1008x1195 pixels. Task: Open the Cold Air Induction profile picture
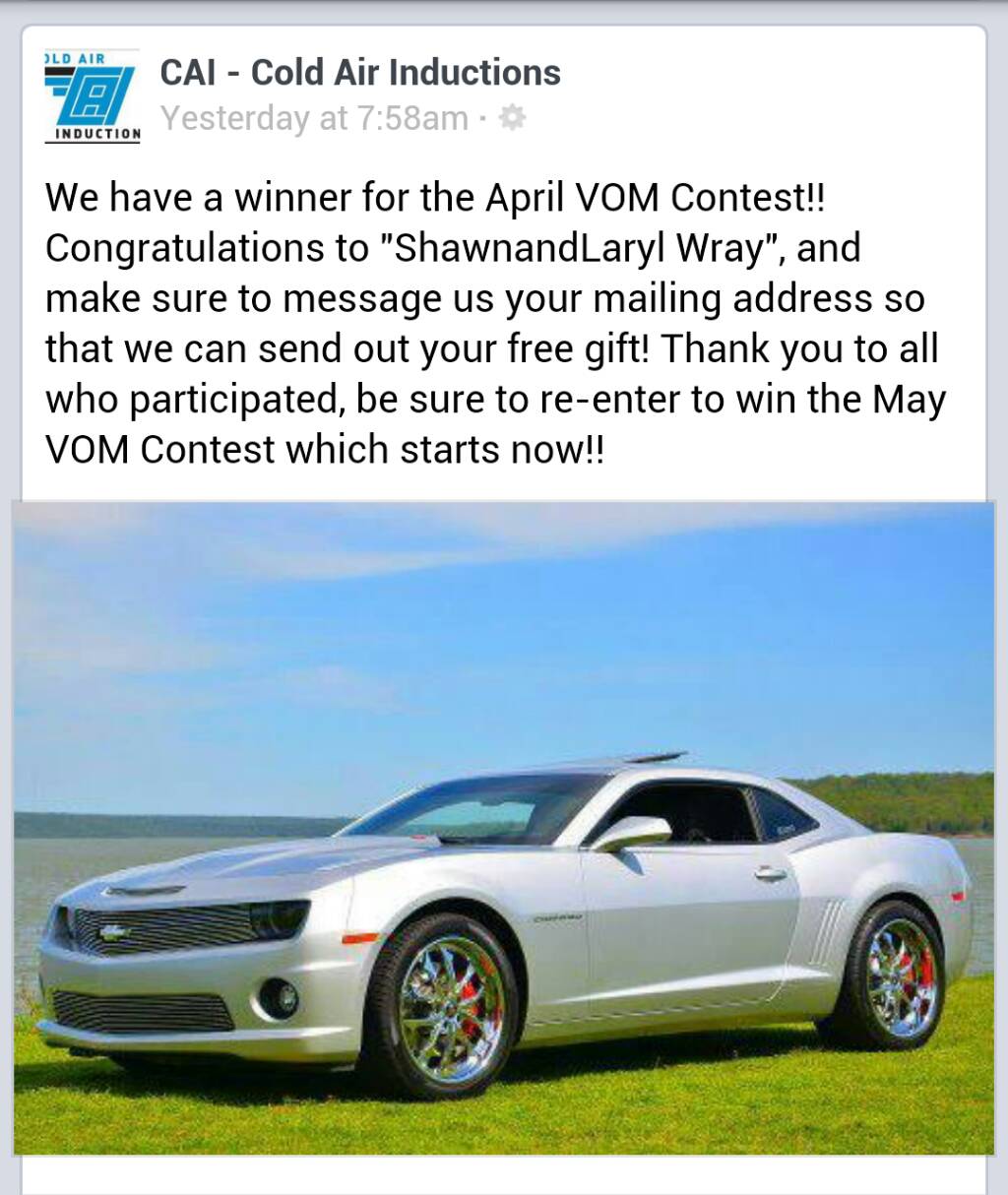click(x=93, y=96)
